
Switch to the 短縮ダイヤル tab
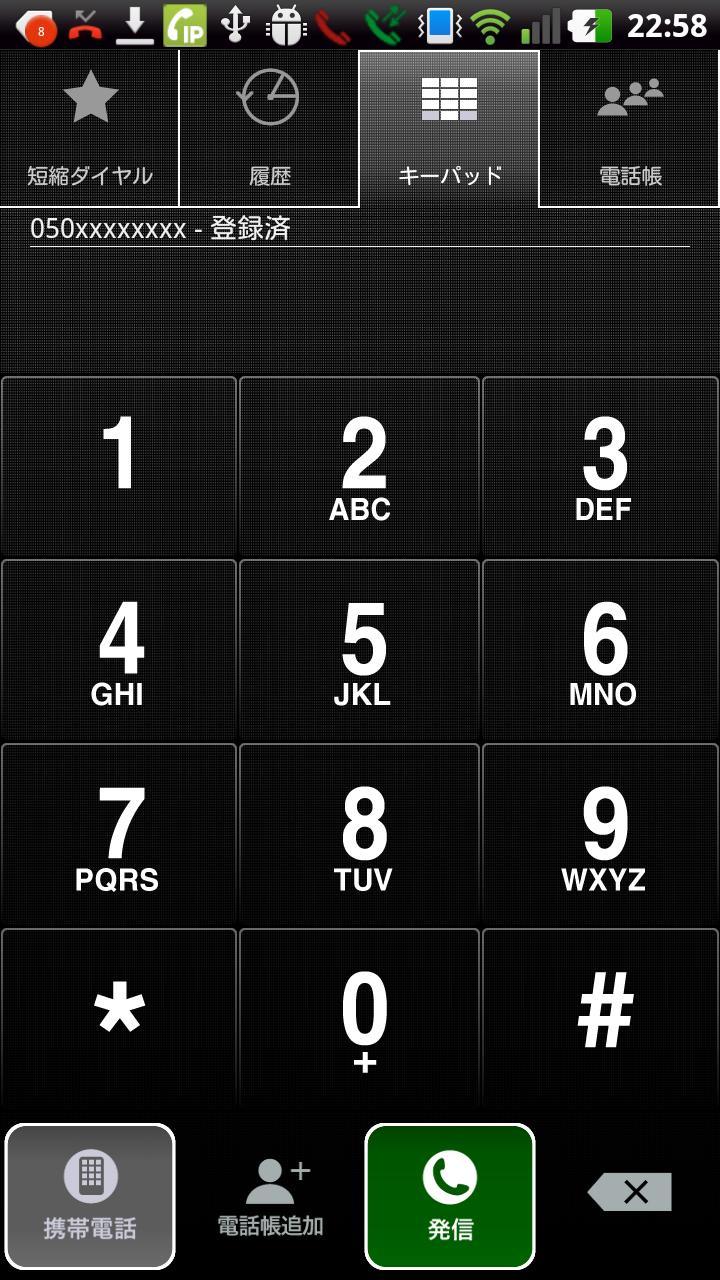90,128
